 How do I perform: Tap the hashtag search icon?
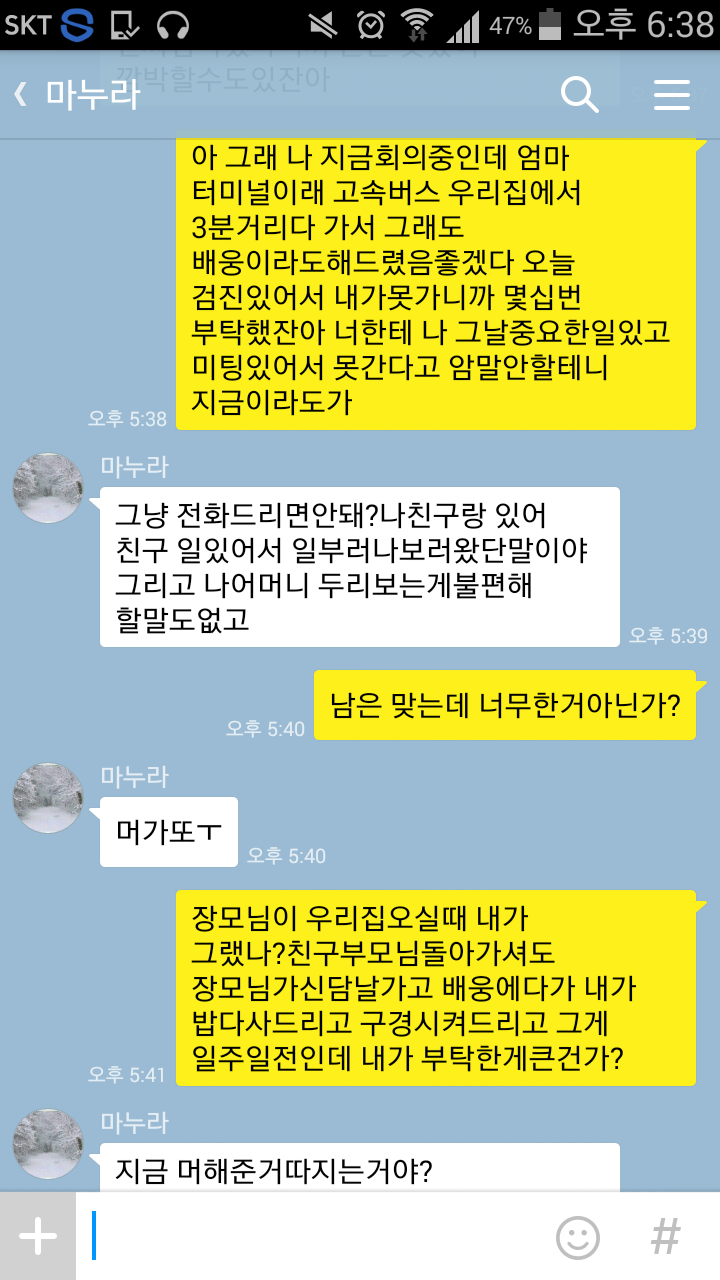(x=665, y=1237)
